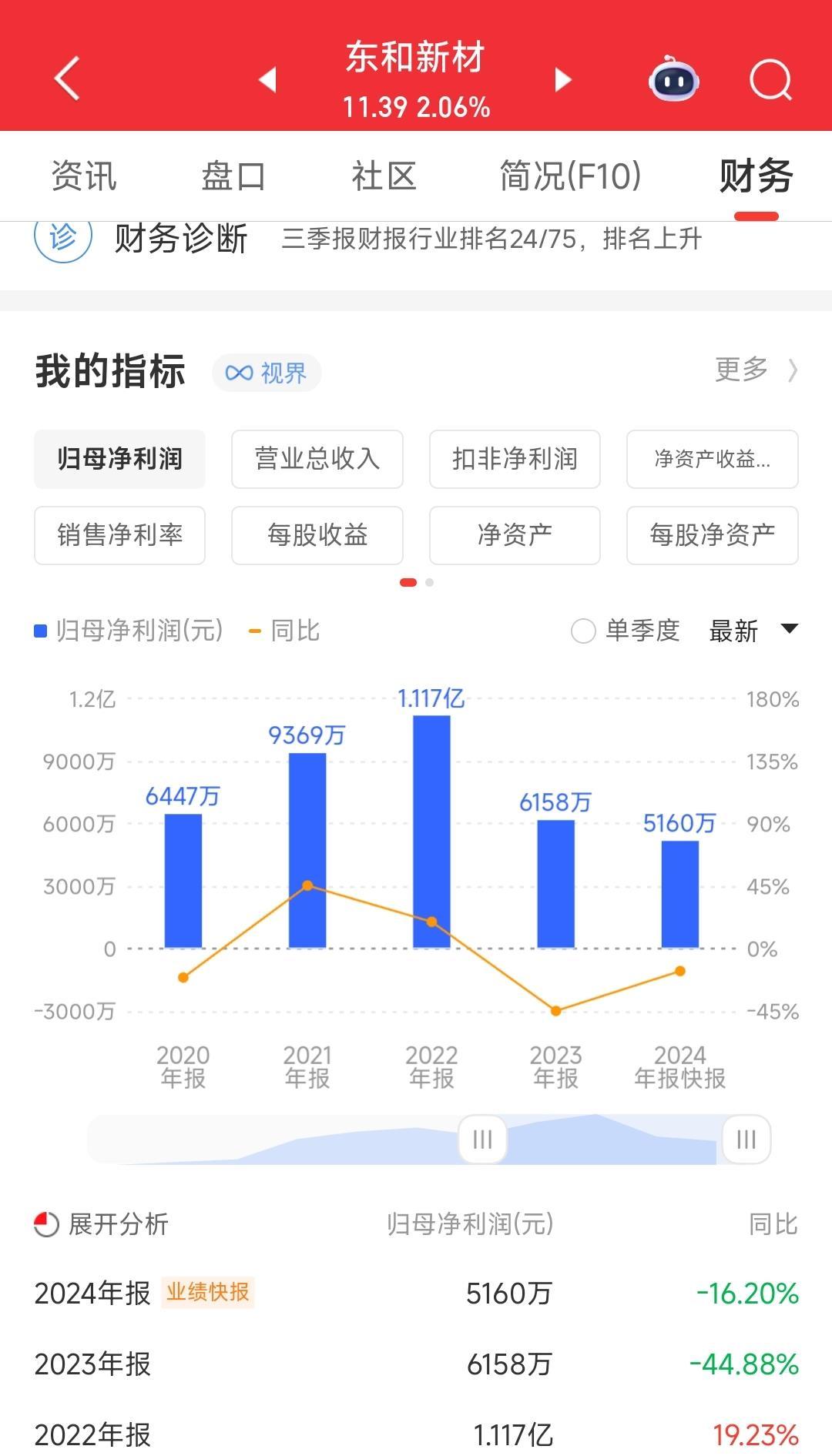Choose the 每股净资产 indicator chip
This screenshot has width=832, height=1456.
click(712, 535)
